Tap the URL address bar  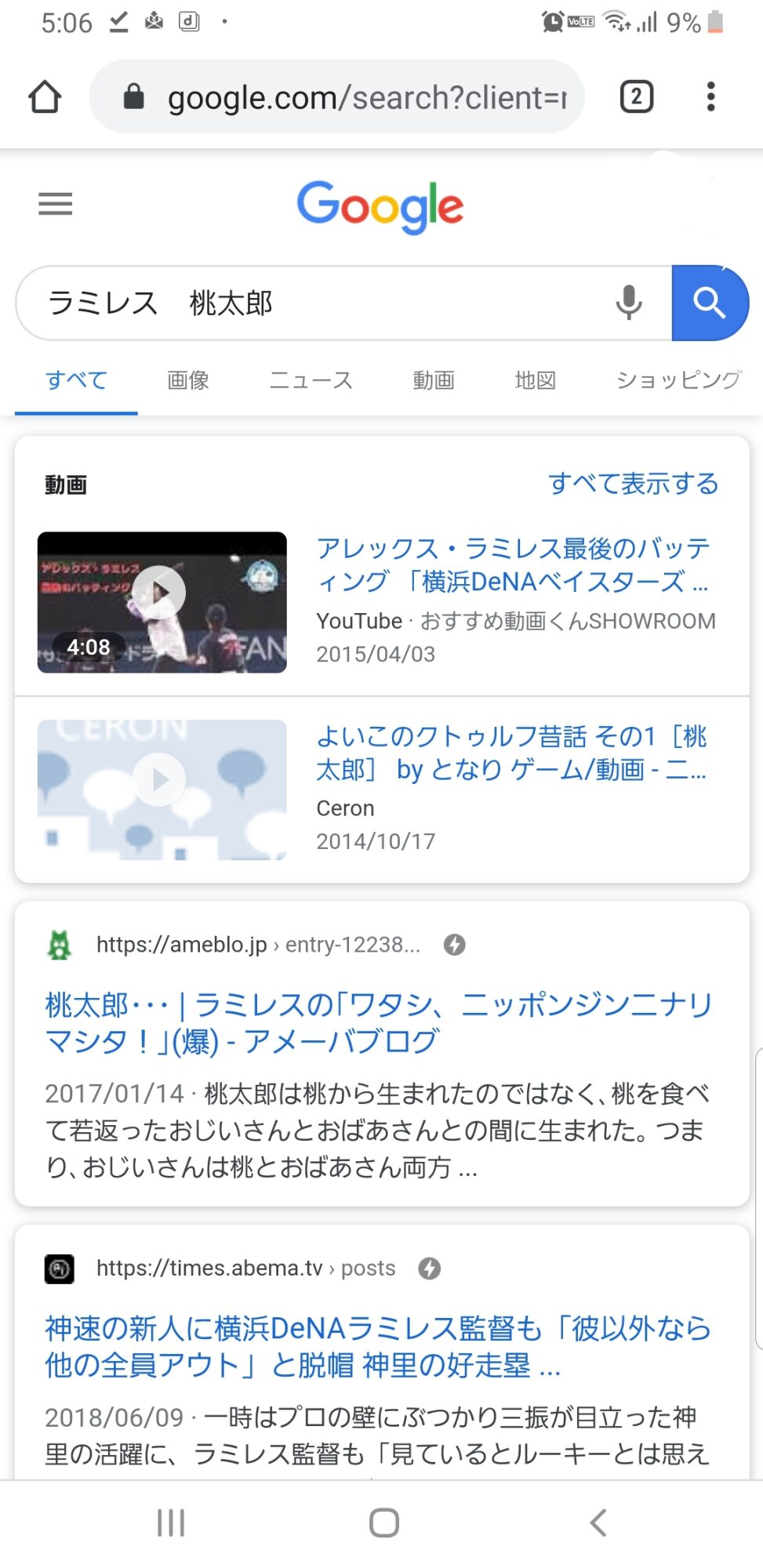[x=345, y=97]
